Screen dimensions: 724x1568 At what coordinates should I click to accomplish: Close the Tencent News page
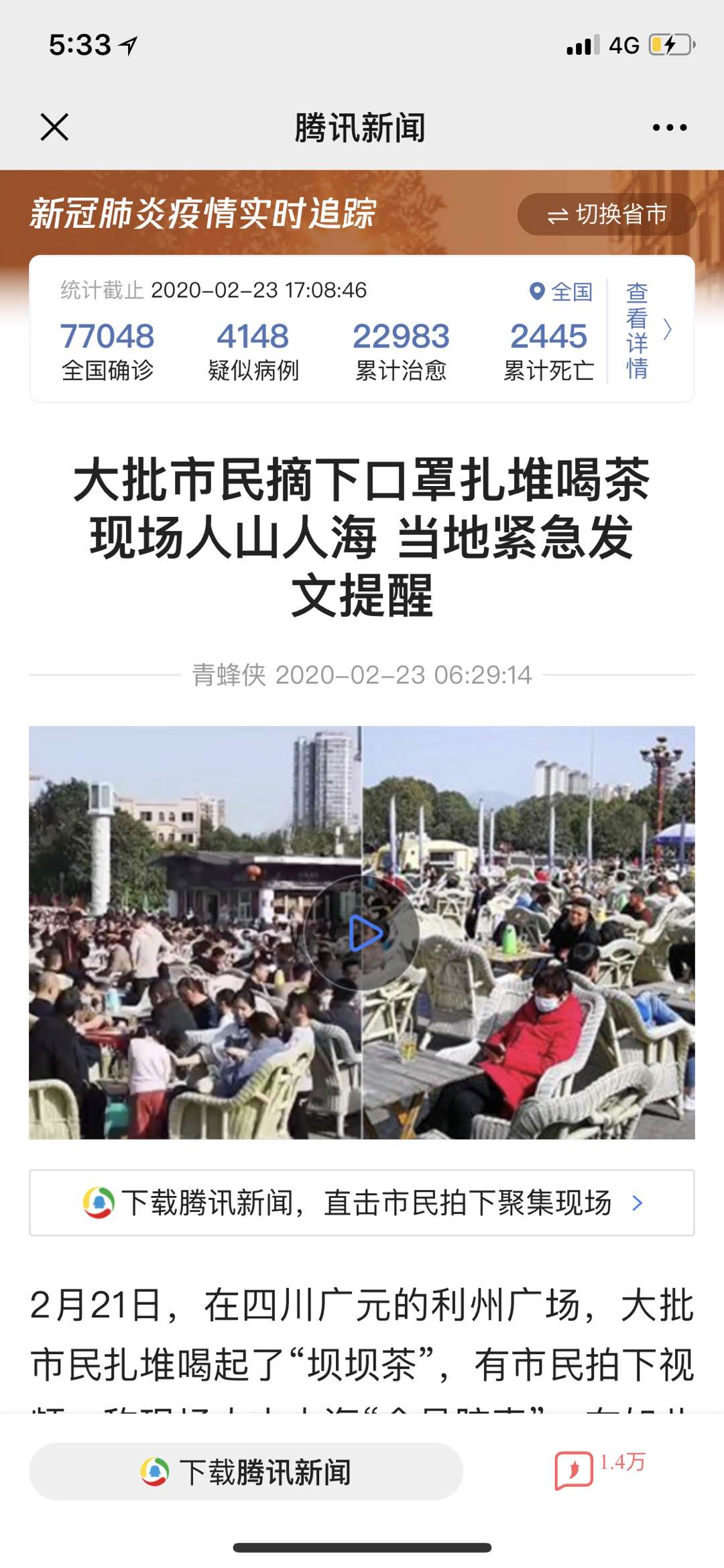(54, 127)
